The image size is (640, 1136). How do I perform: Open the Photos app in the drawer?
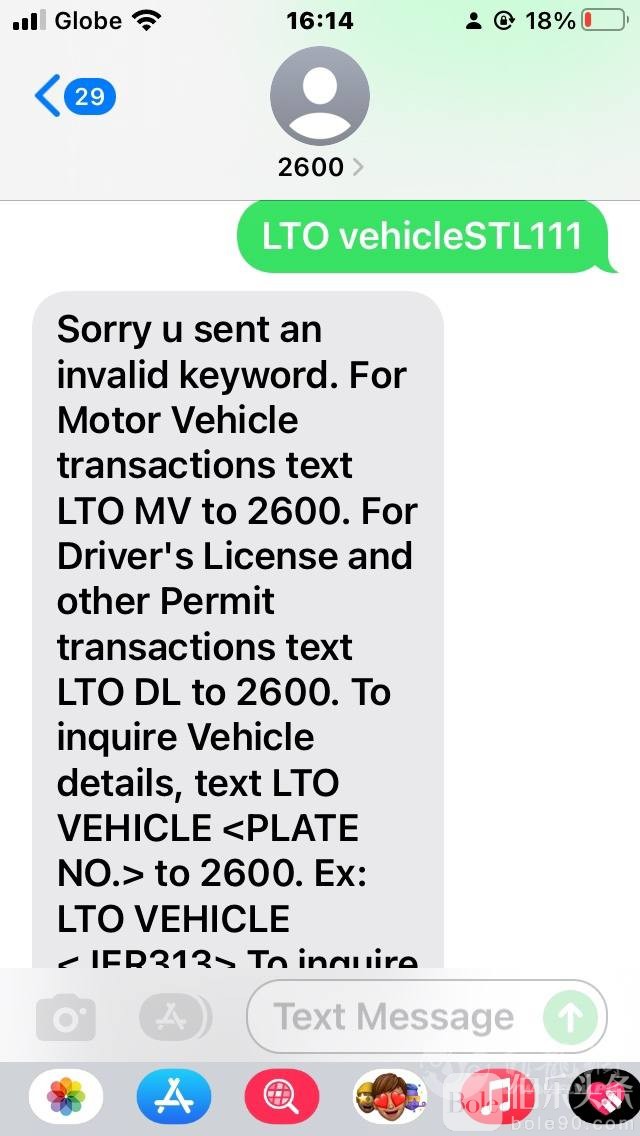(66, 1098)
